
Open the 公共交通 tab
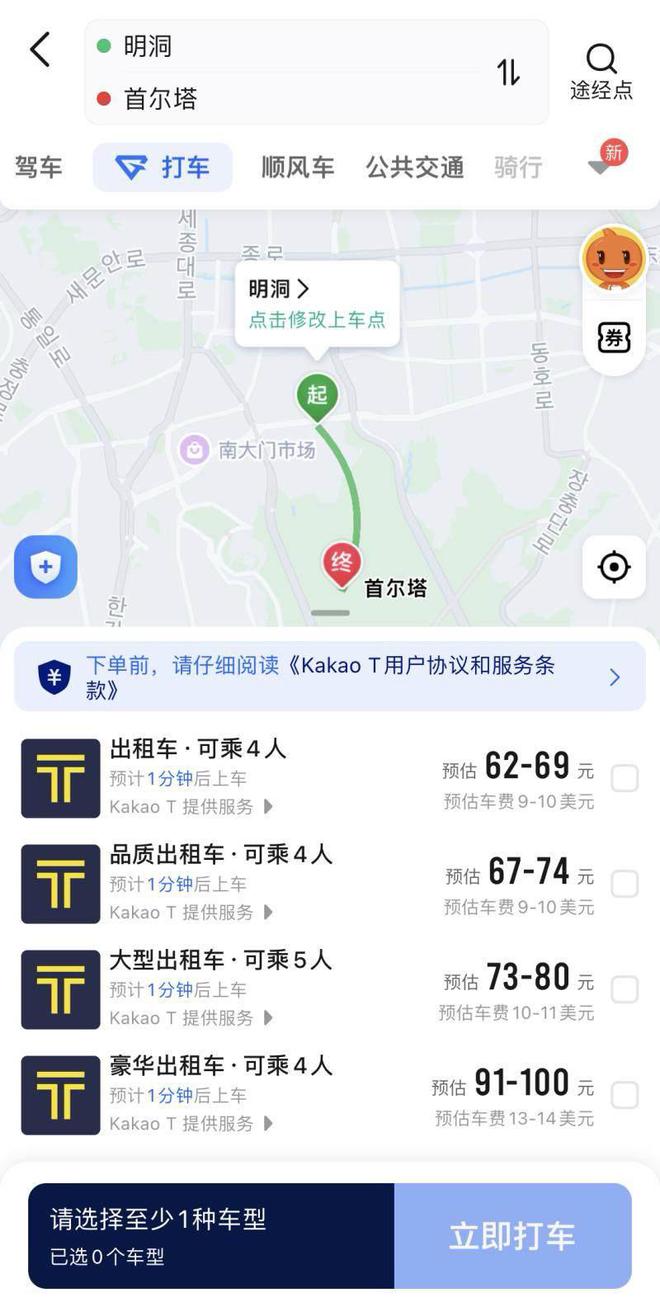[x=414, y=167]
